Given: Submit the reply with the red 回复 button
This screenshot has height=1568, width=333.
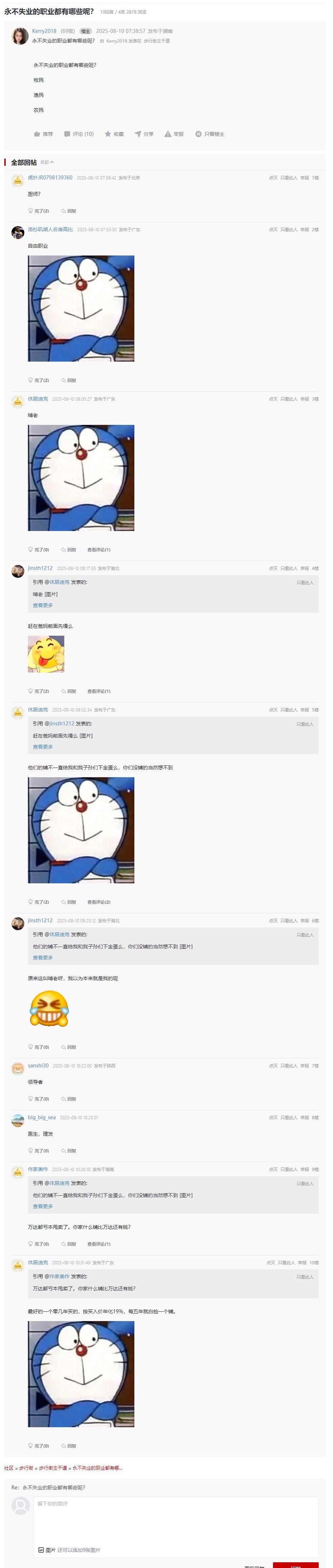Looking at the screenshot, I should [x=295, y=1565].
